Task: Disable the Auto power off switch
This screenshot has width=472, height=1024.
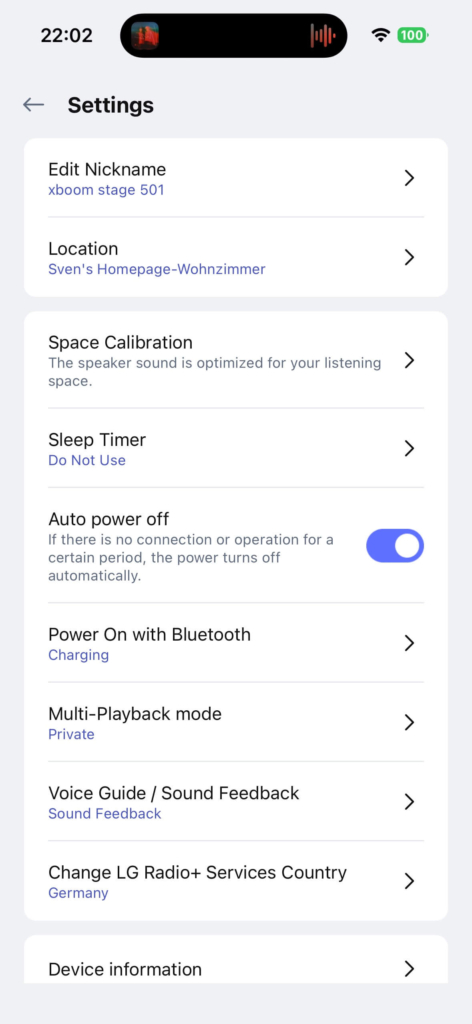Action: coord(394,546)
